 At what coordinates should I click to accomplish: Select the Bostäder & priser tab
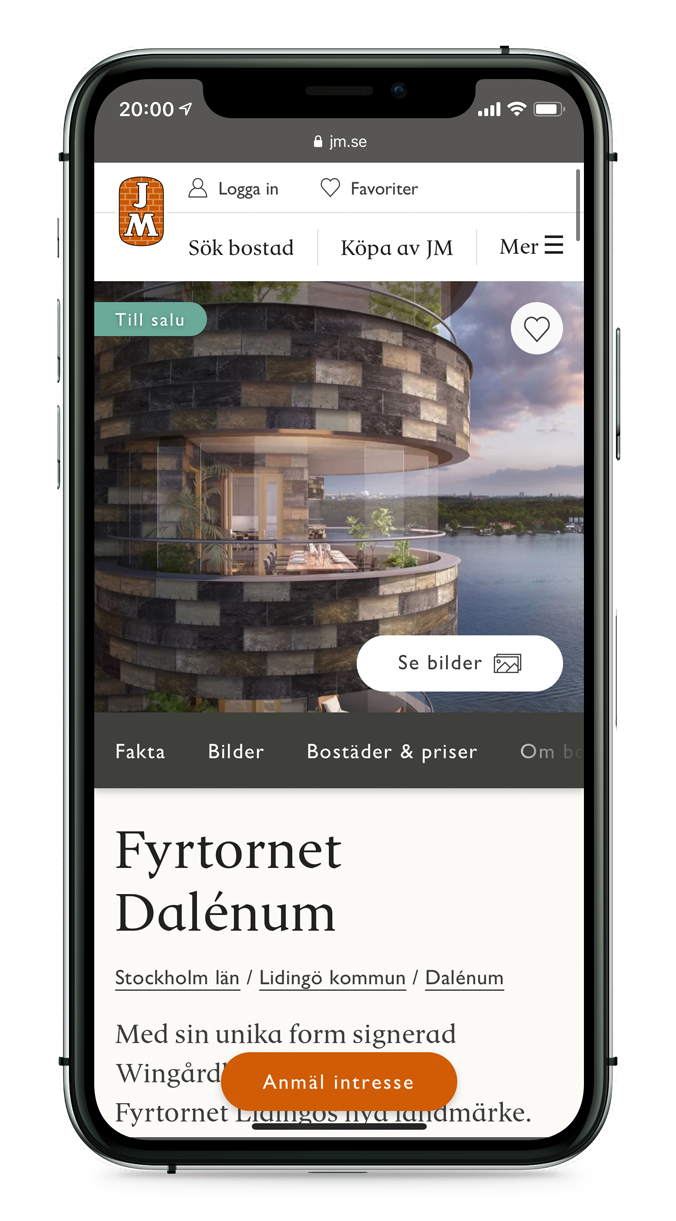tap(392, 752)
